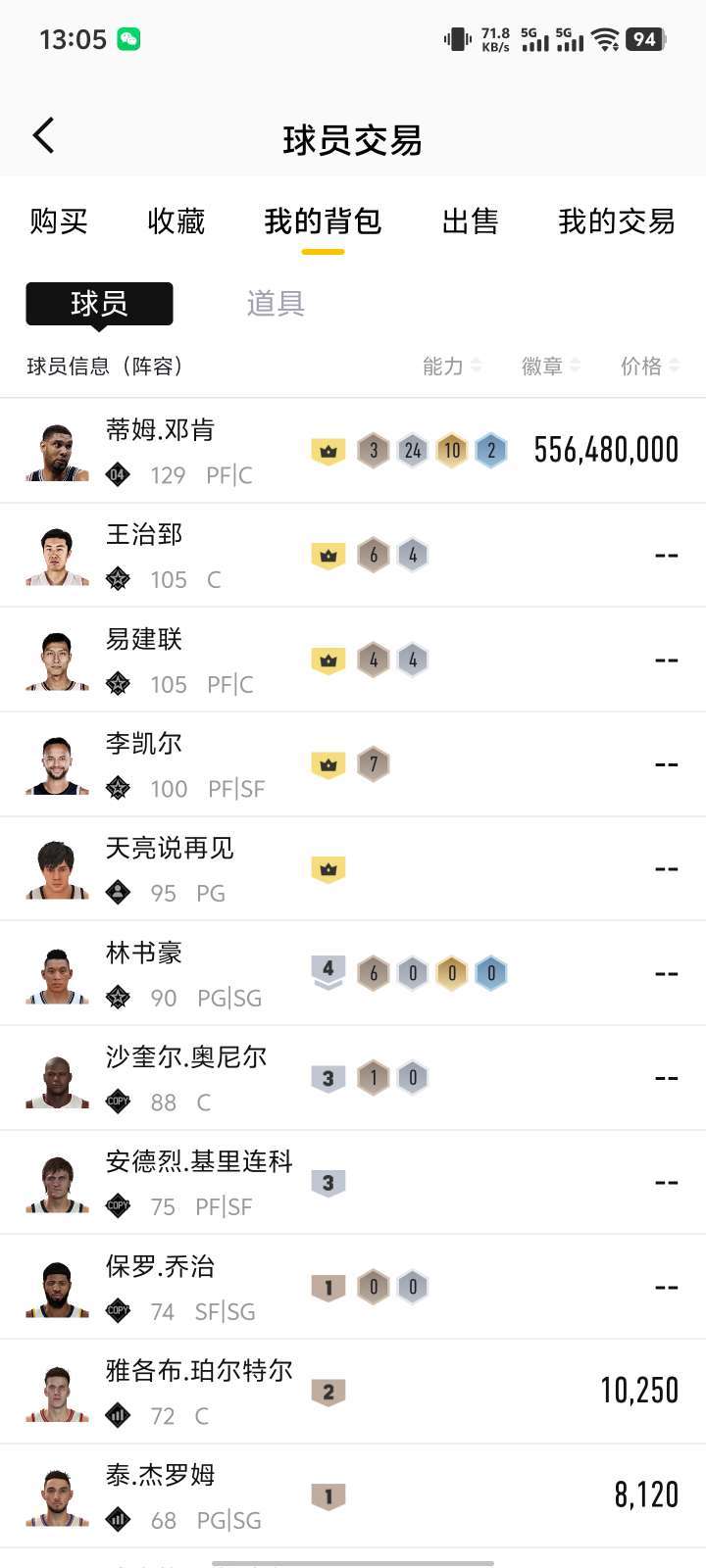Select the 出售 tab
Image resolution: width=706 pixels, height=1568 pixels.
(x=470, y=221)
